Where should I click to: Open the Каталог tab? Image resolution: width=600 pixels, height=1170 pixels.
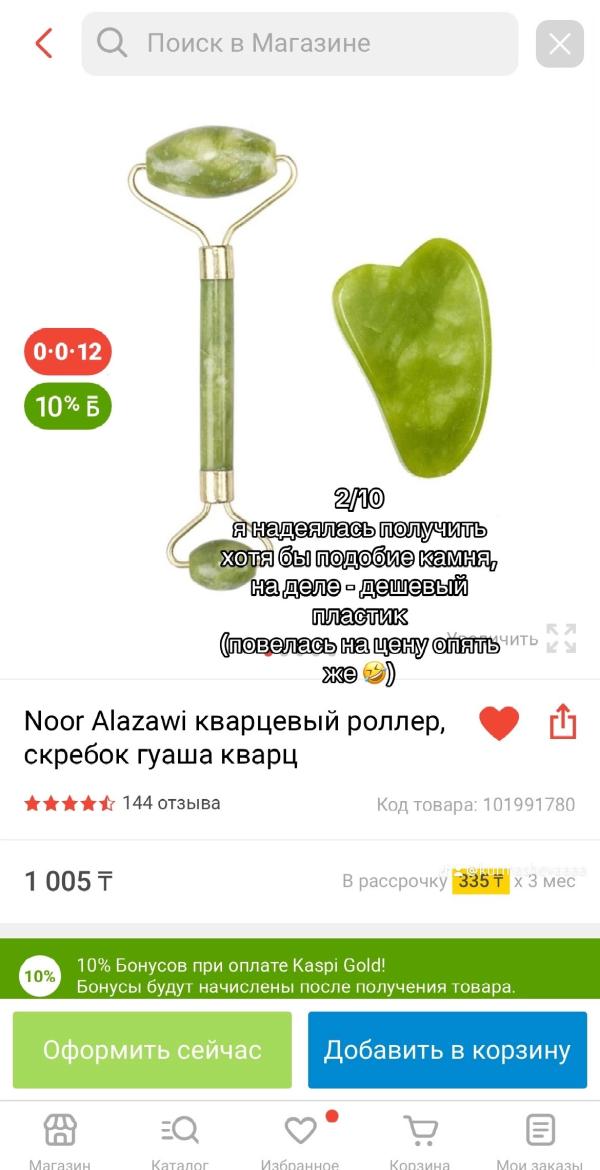click(180, 1140)
